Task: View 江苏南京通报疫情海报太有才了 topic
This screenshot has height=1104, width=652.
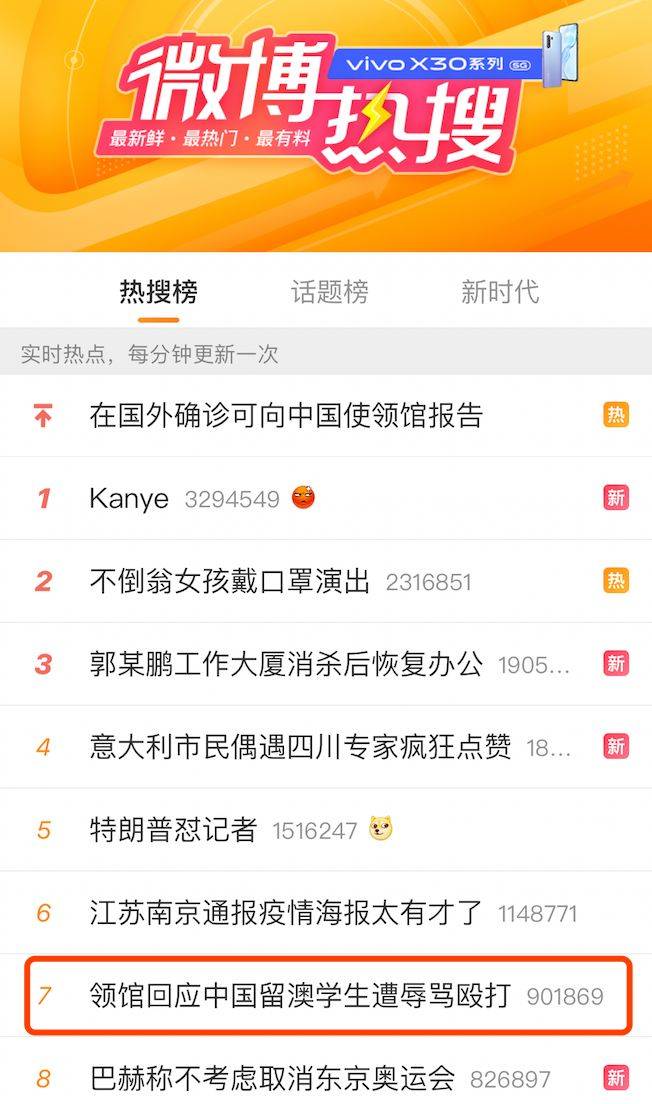Action: click(x=286, y=912)
